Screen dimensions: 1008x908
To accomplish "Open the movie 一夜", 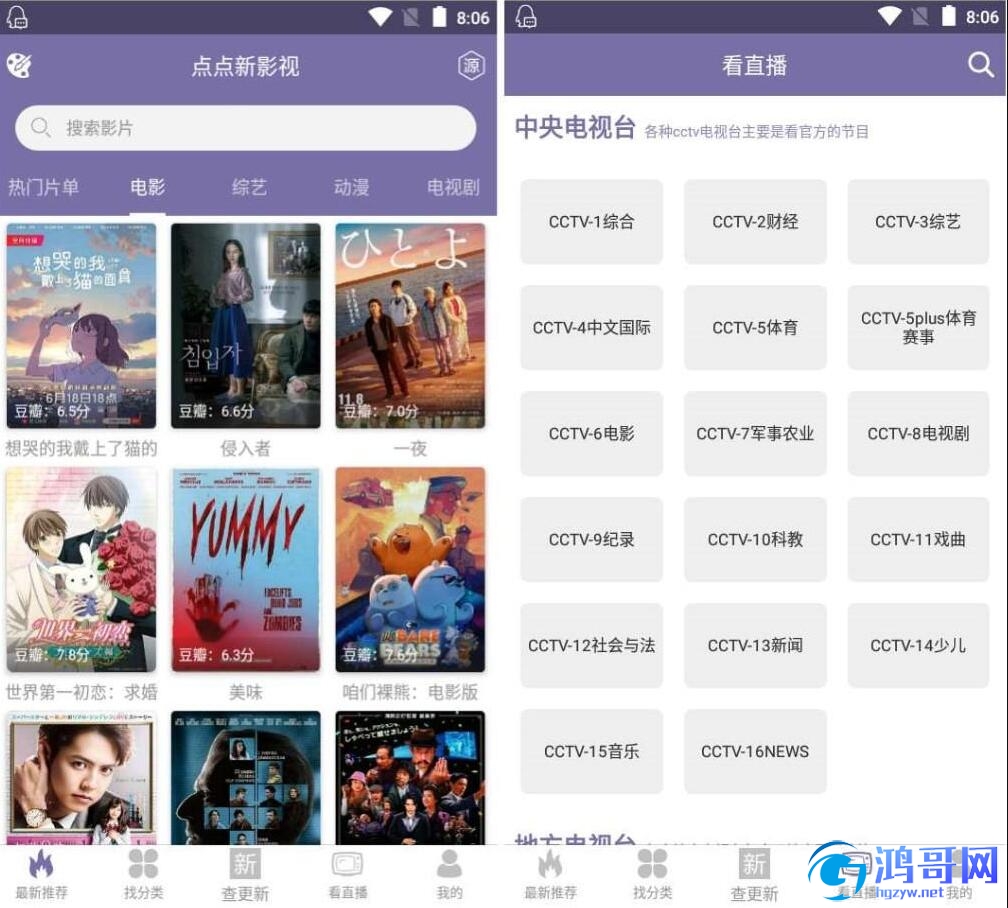I will click(x=410, y=326).
